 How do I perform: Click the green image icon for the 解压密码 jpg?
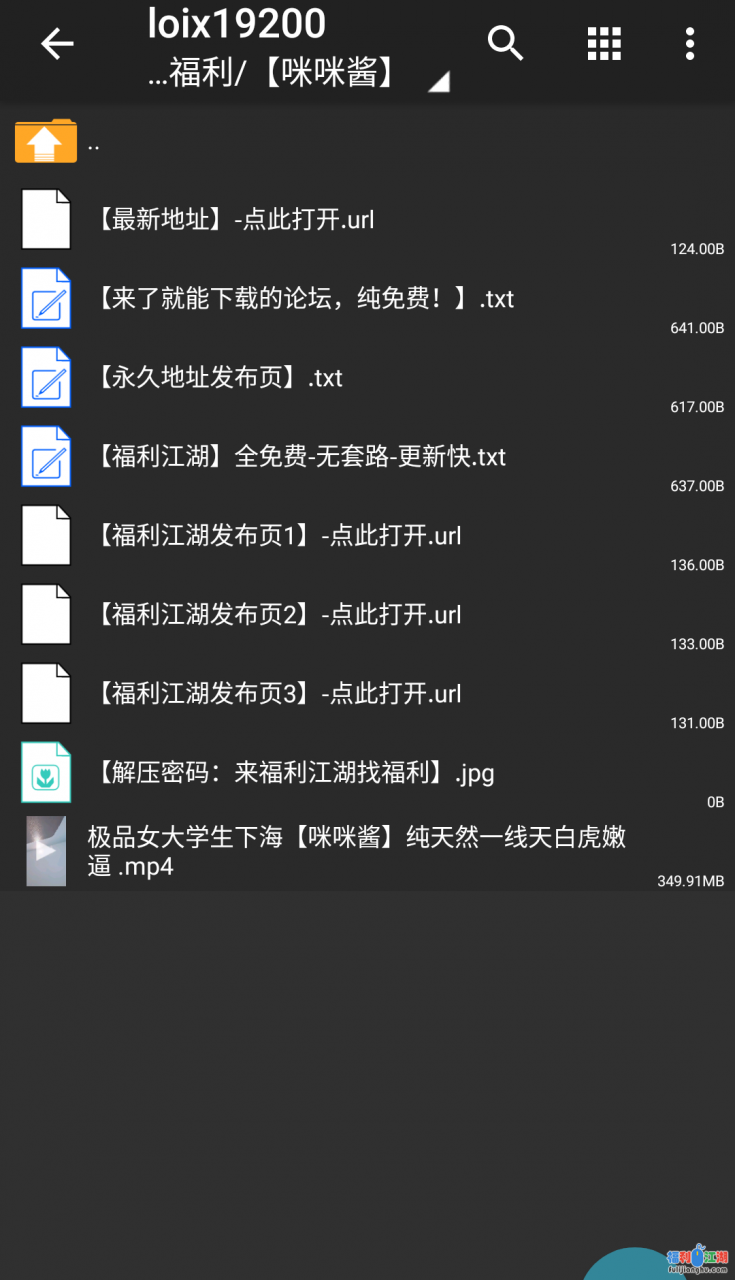pyautogui.click(x=46, y=771)
